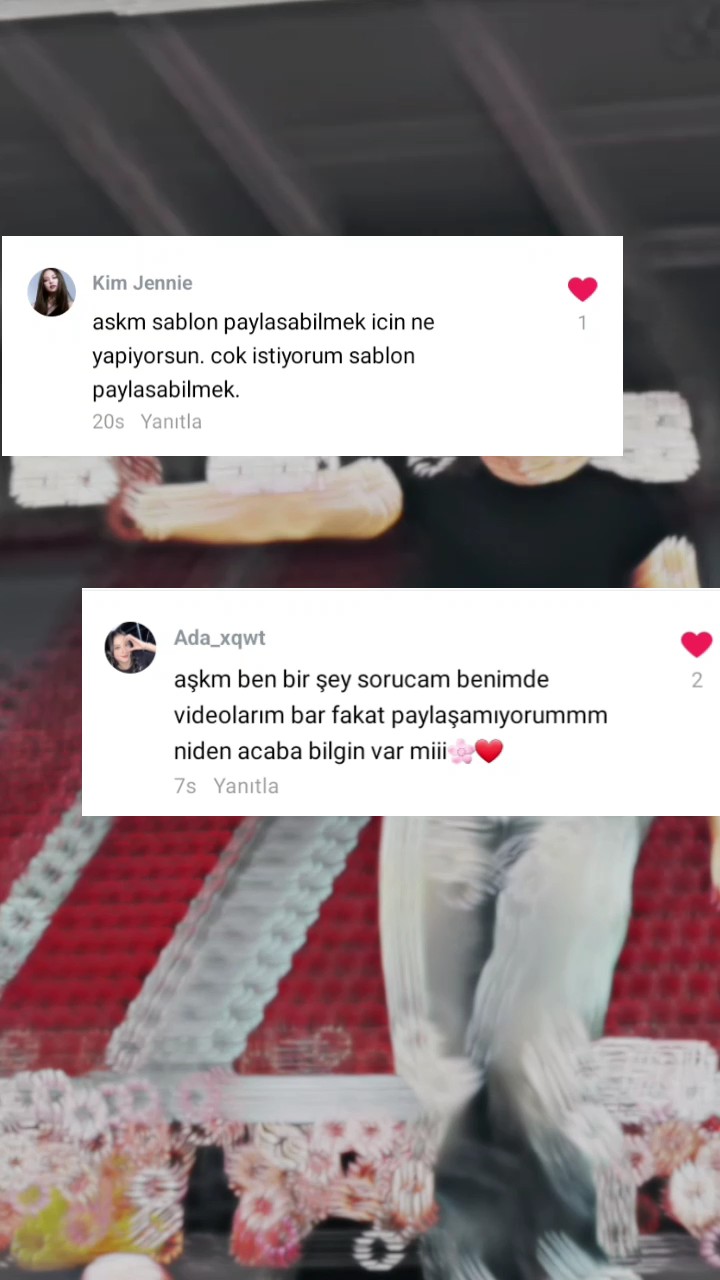The image size is (720, 1280).
Task: Open Kim Jennie's profile picture
Action: pos(51,291)
